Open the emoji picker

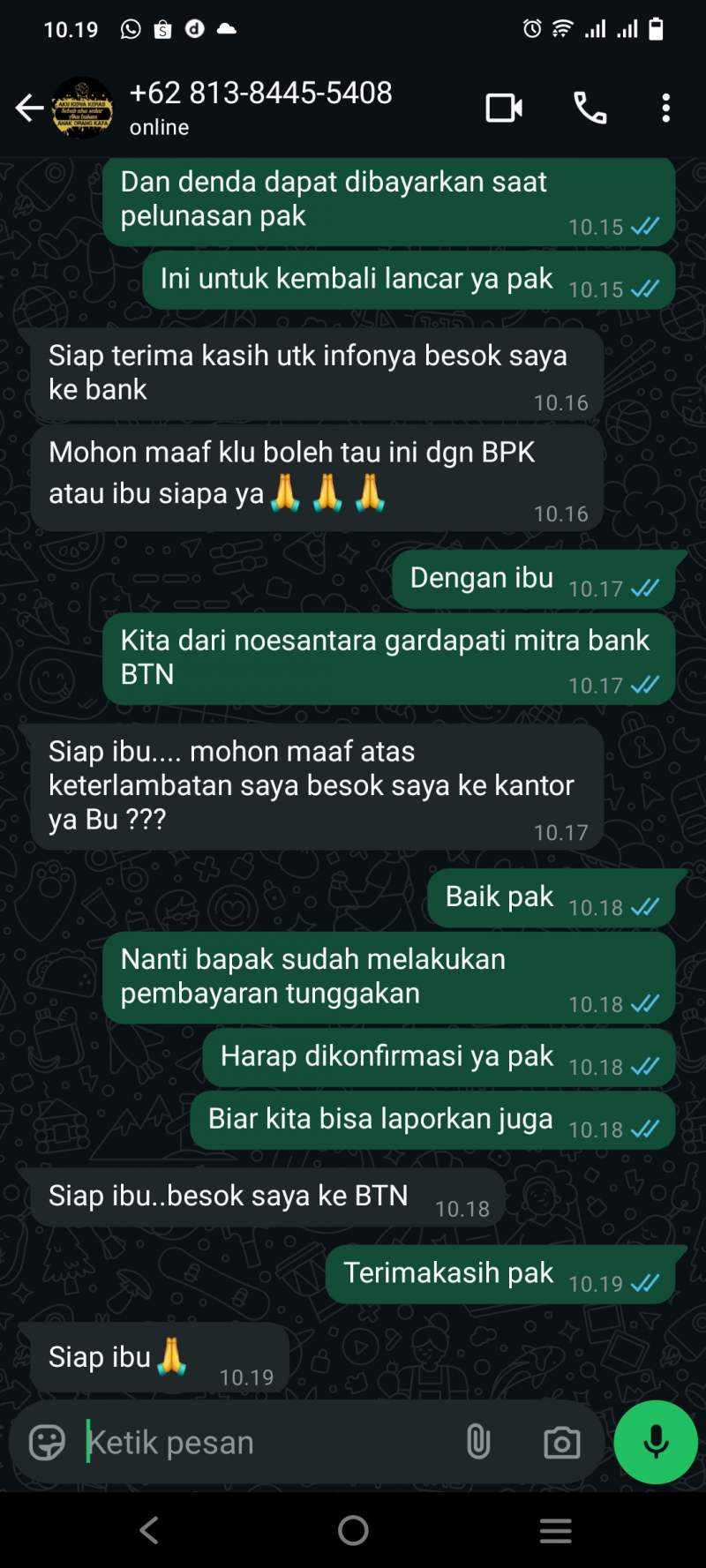coord(47,1443)
